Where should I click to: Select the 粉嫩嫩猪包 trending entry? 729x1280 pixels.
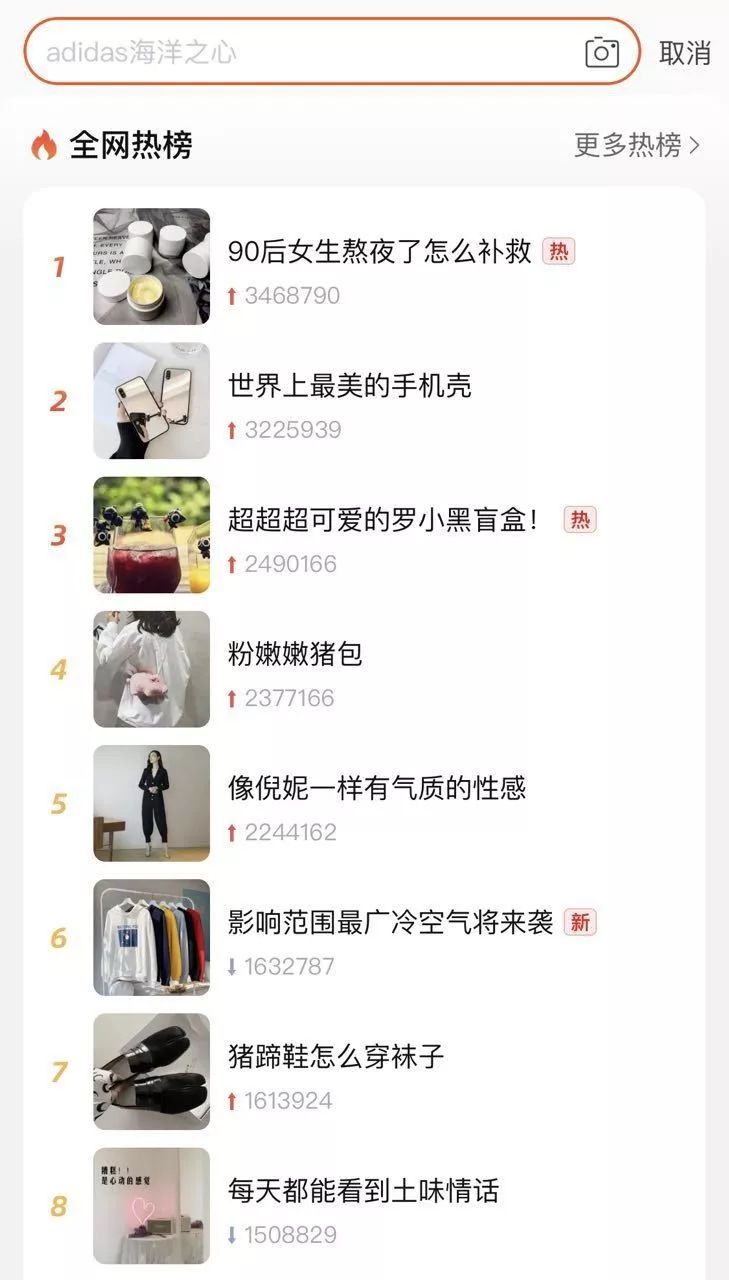pos(295,654)
